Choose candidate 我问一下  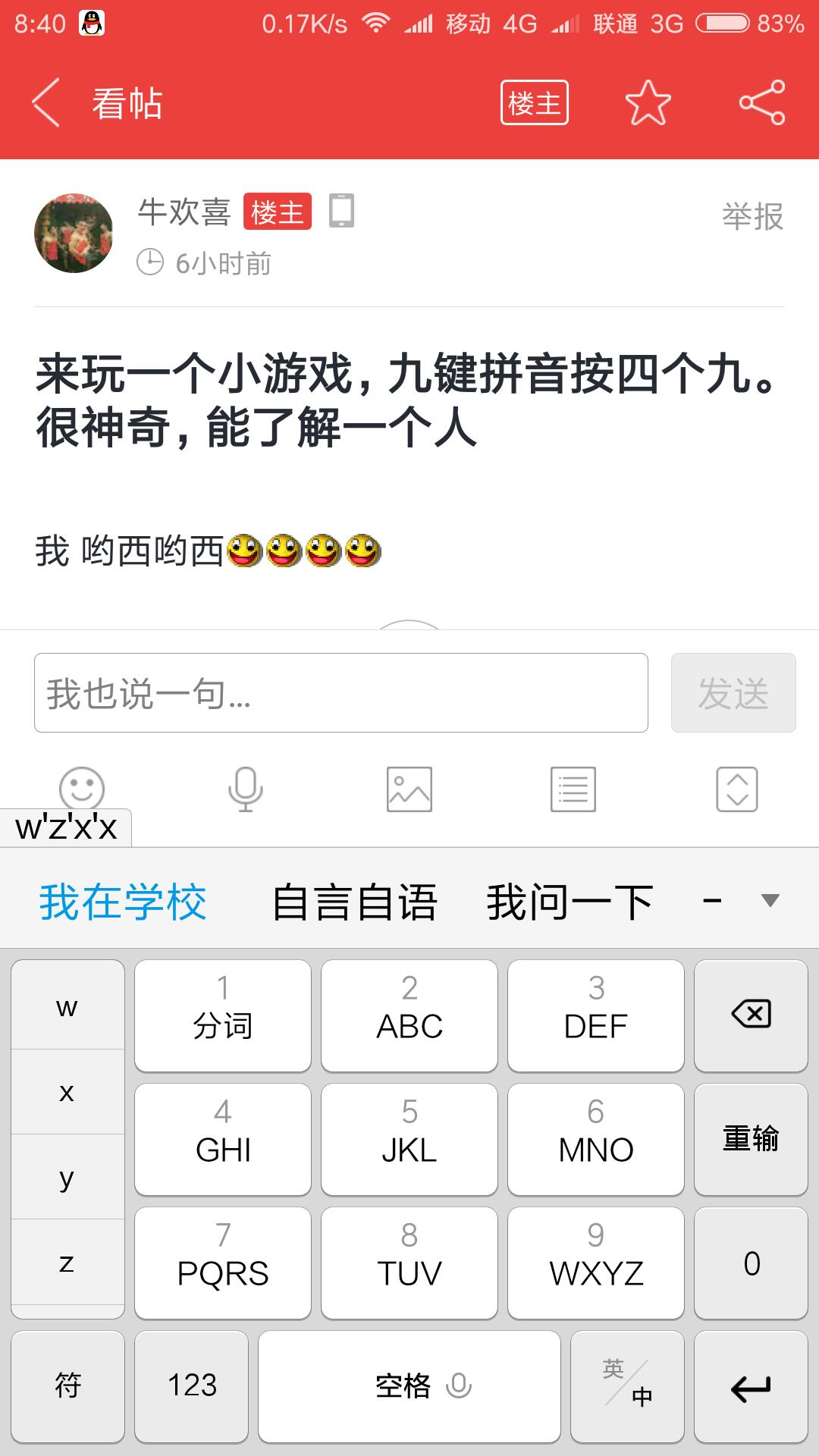click(570, 902)
